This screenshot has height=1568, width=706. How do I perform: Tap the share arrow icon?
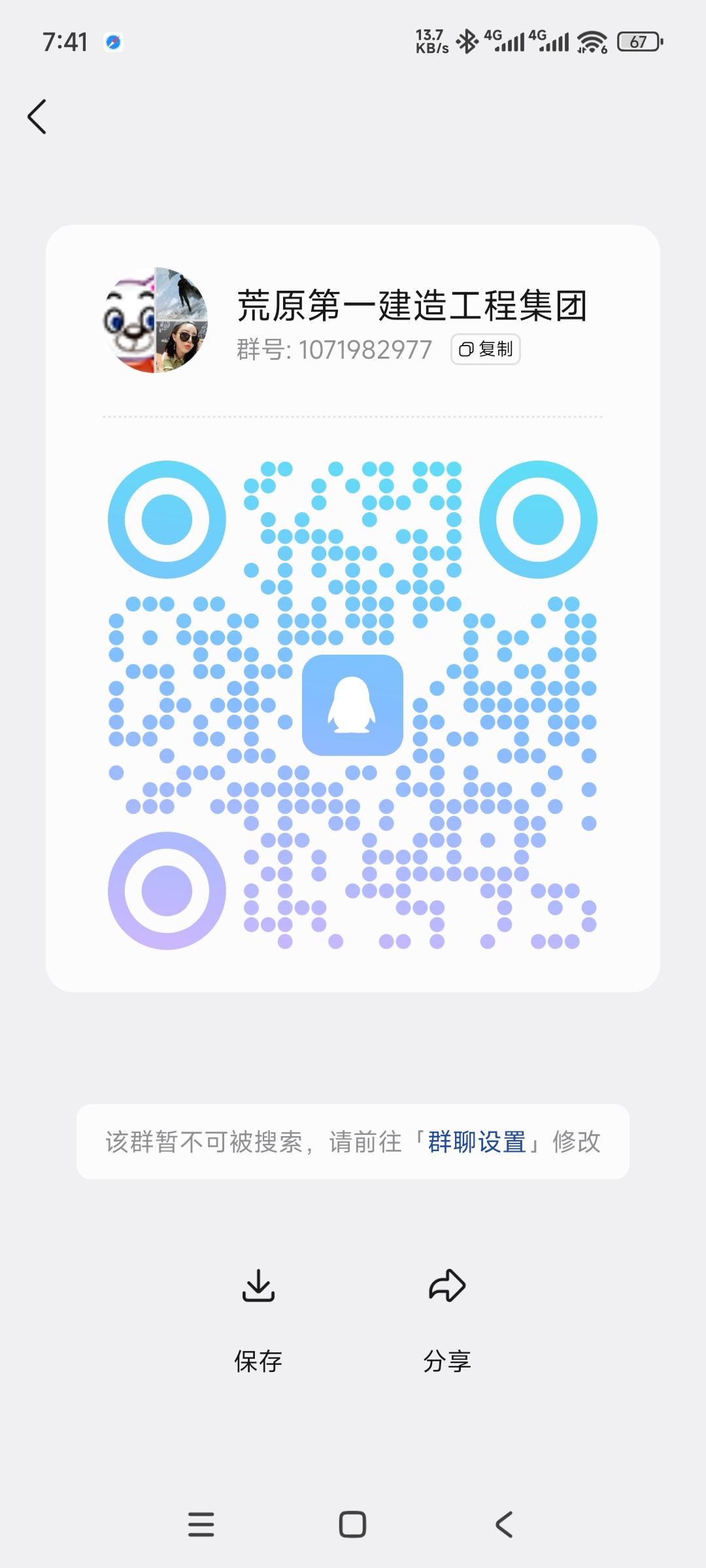click(447, 1286)
